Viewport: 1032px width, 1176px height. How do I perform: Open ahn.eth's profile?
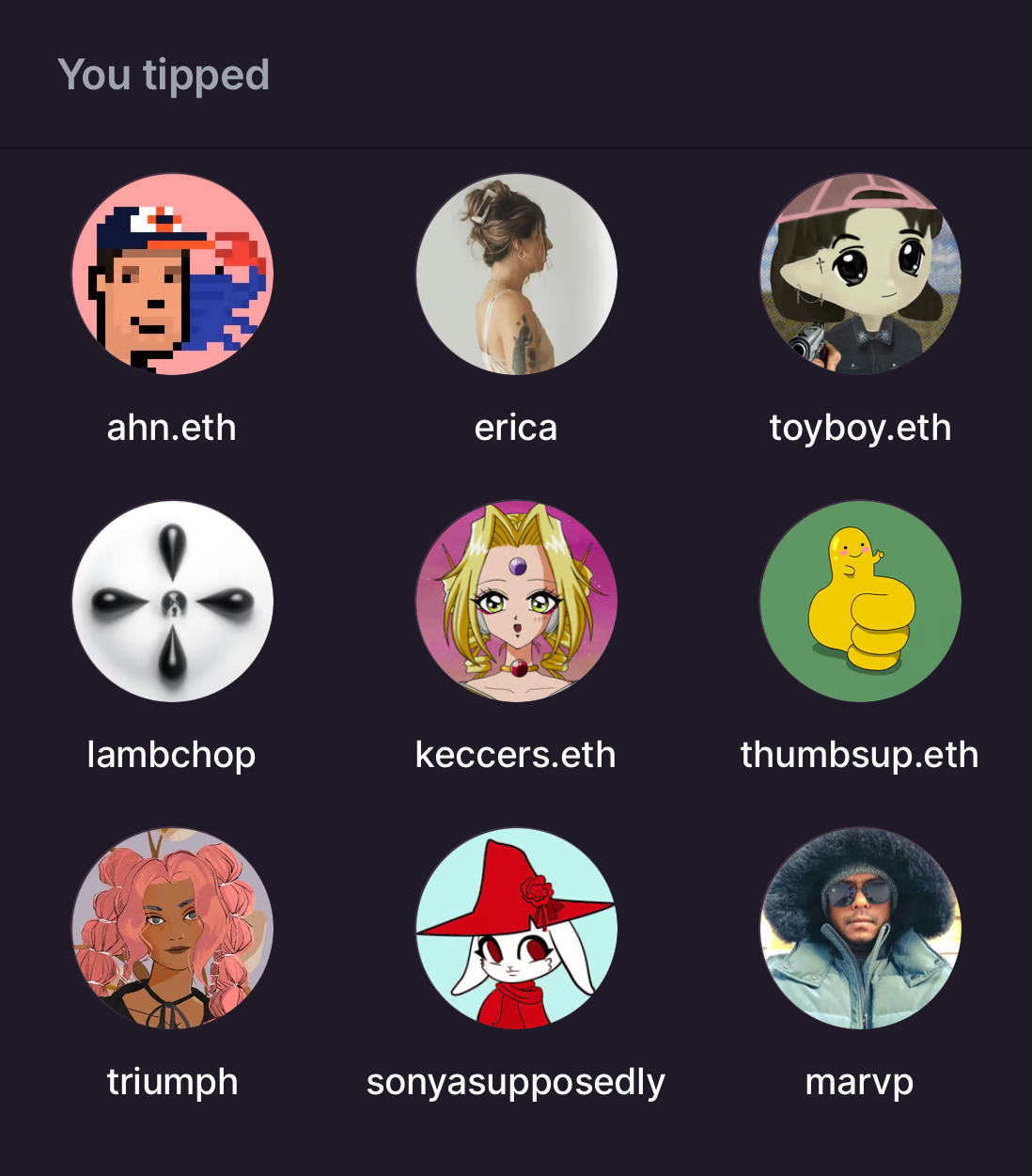(172, 274)
